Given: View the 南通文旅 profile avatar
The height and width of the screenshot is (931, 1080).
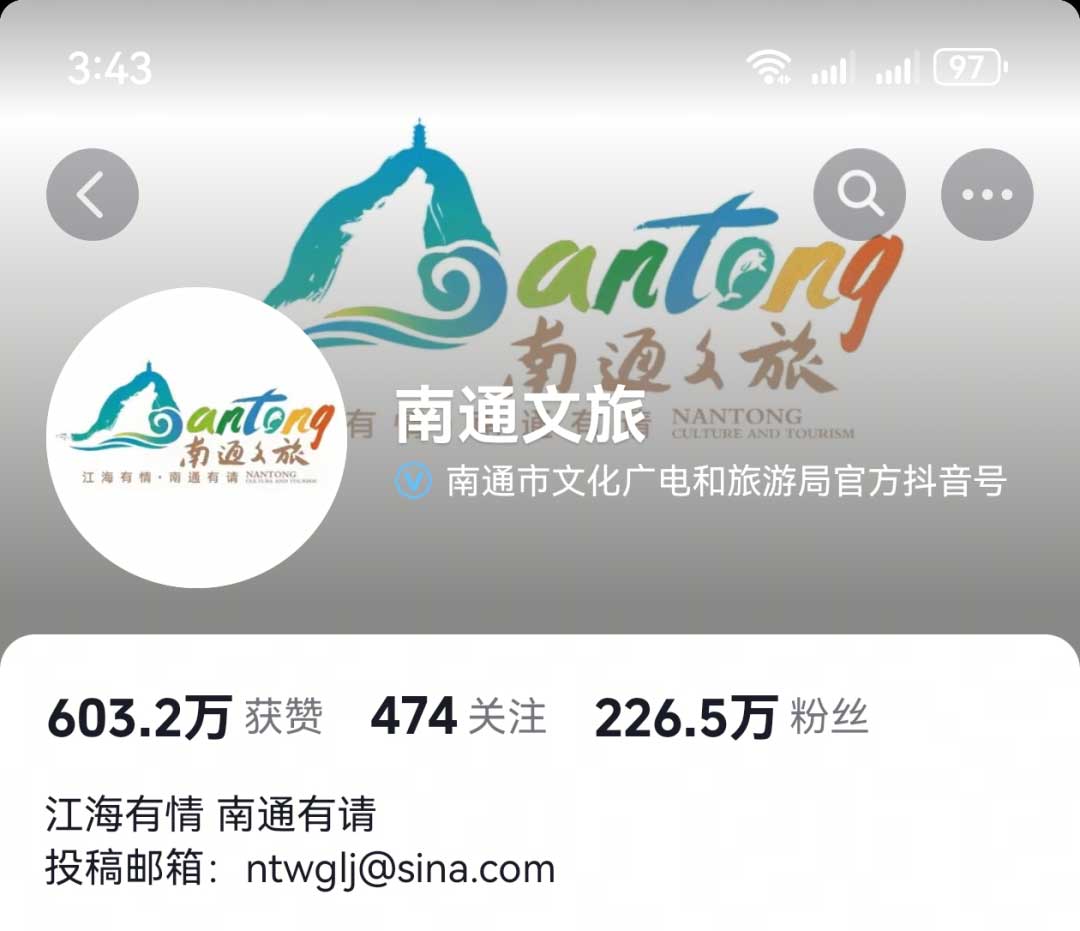Looking at the screenshot, I should tap(197, 437).
